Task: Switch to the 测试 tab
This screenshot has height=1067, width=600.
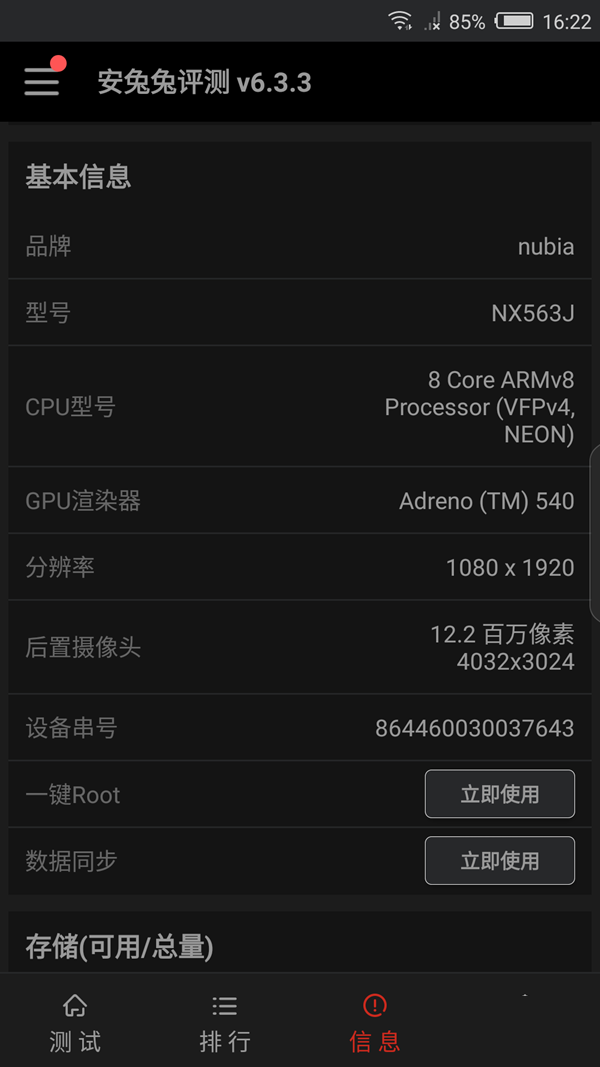Action: 75,1023
